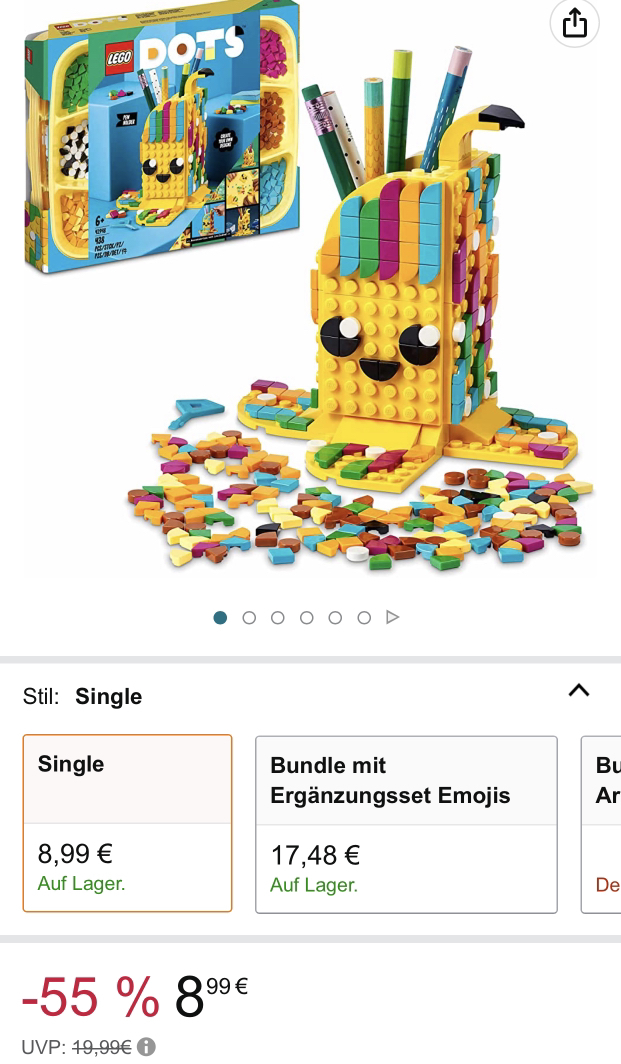Share this LEGO DOTS product

[x=574, y=23]
